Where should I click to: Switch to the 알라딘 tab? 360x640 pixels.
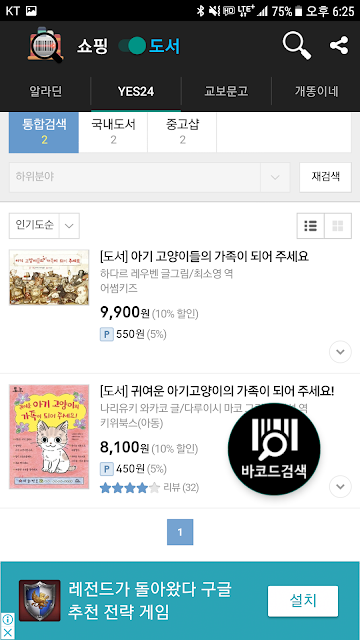pos(46,91)
